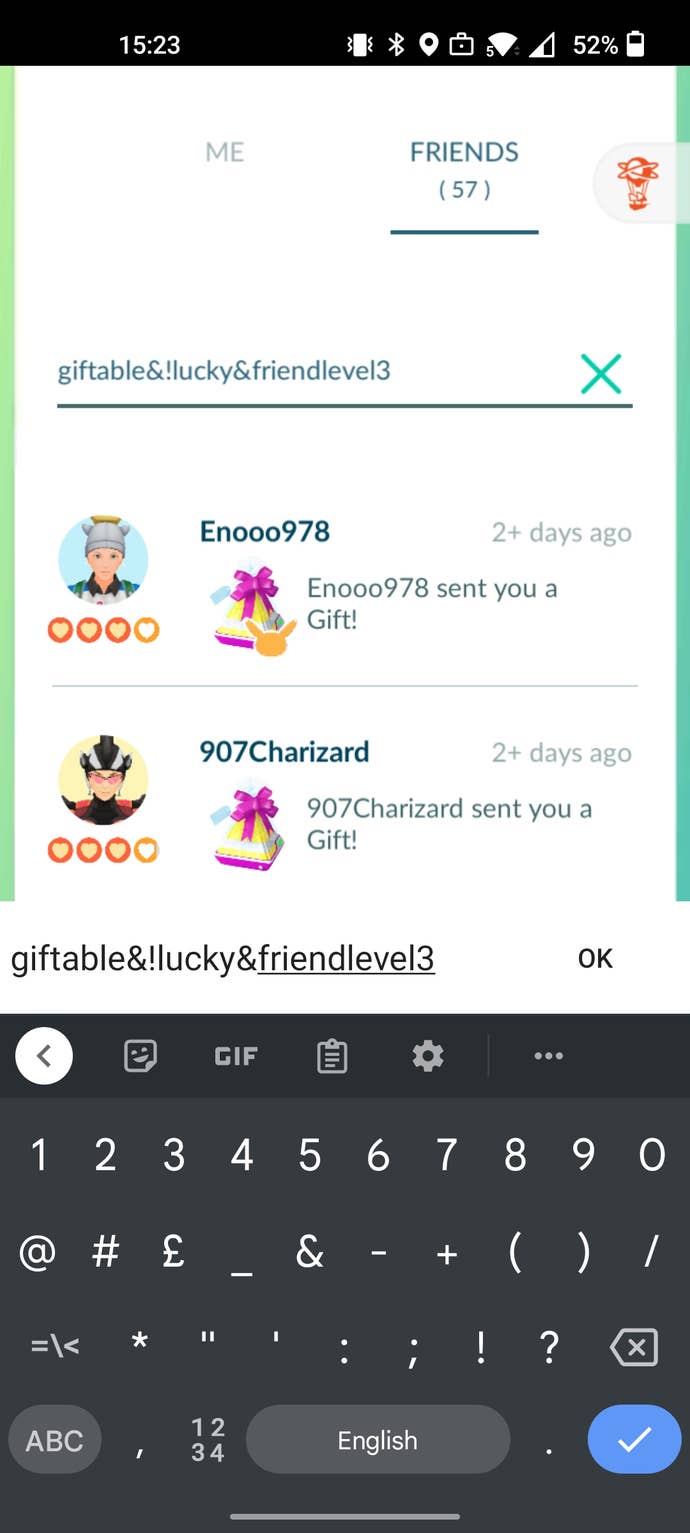Switch to the ME tab
This screenshot has height=1533, width=690.
[224, 152]
